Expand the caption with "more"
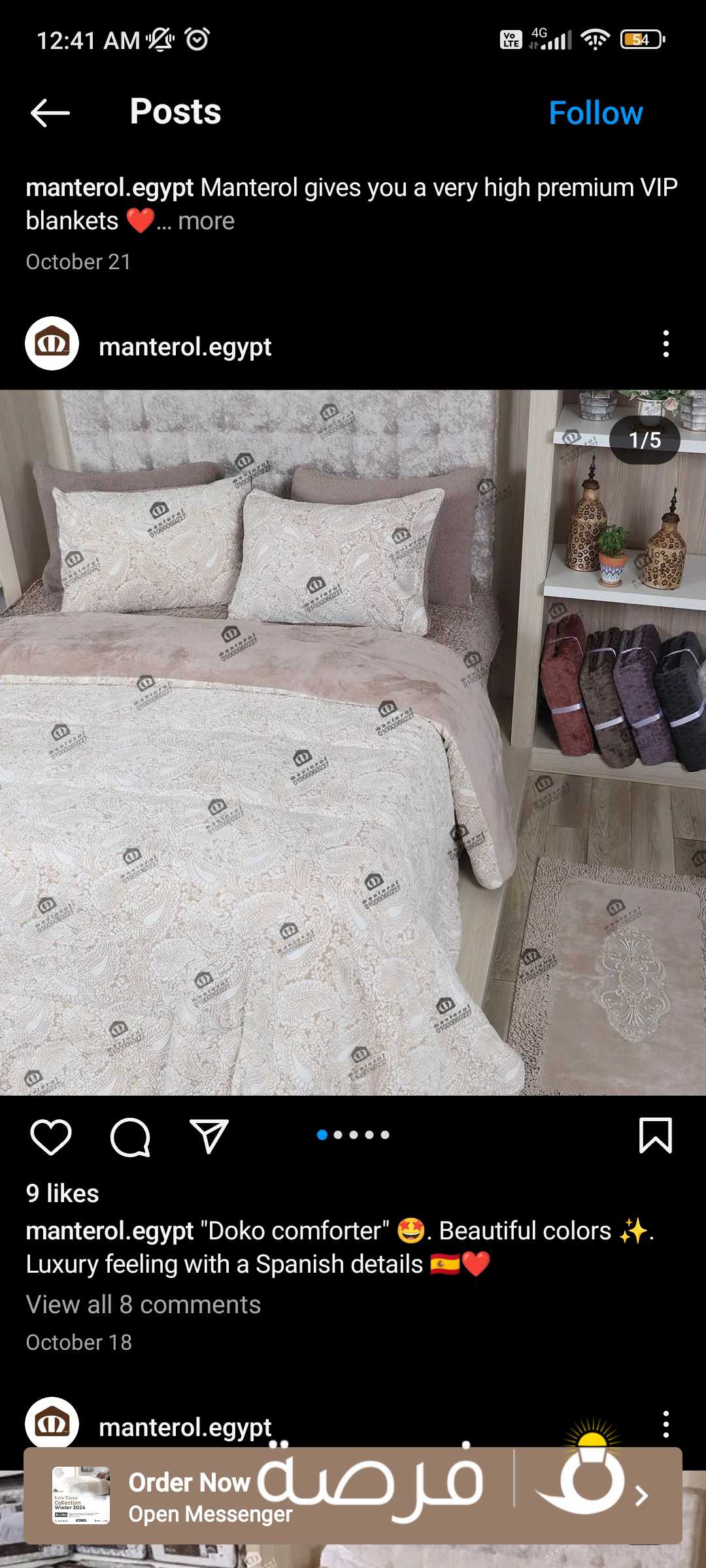The height and width of the screenshot is (1568, 706). point(205,221)
